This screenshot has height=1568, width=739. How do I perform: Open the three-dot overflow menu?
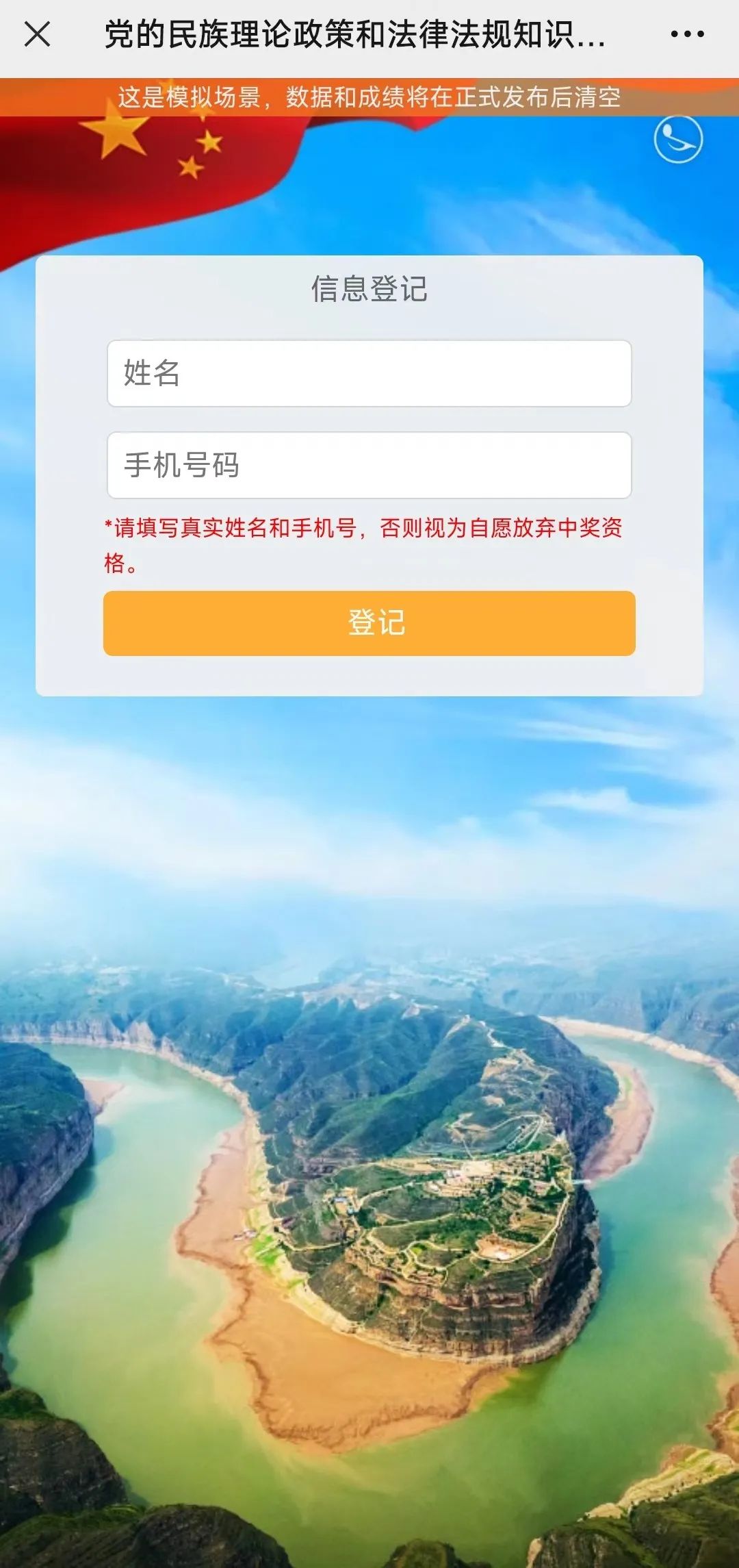point(687,34)
